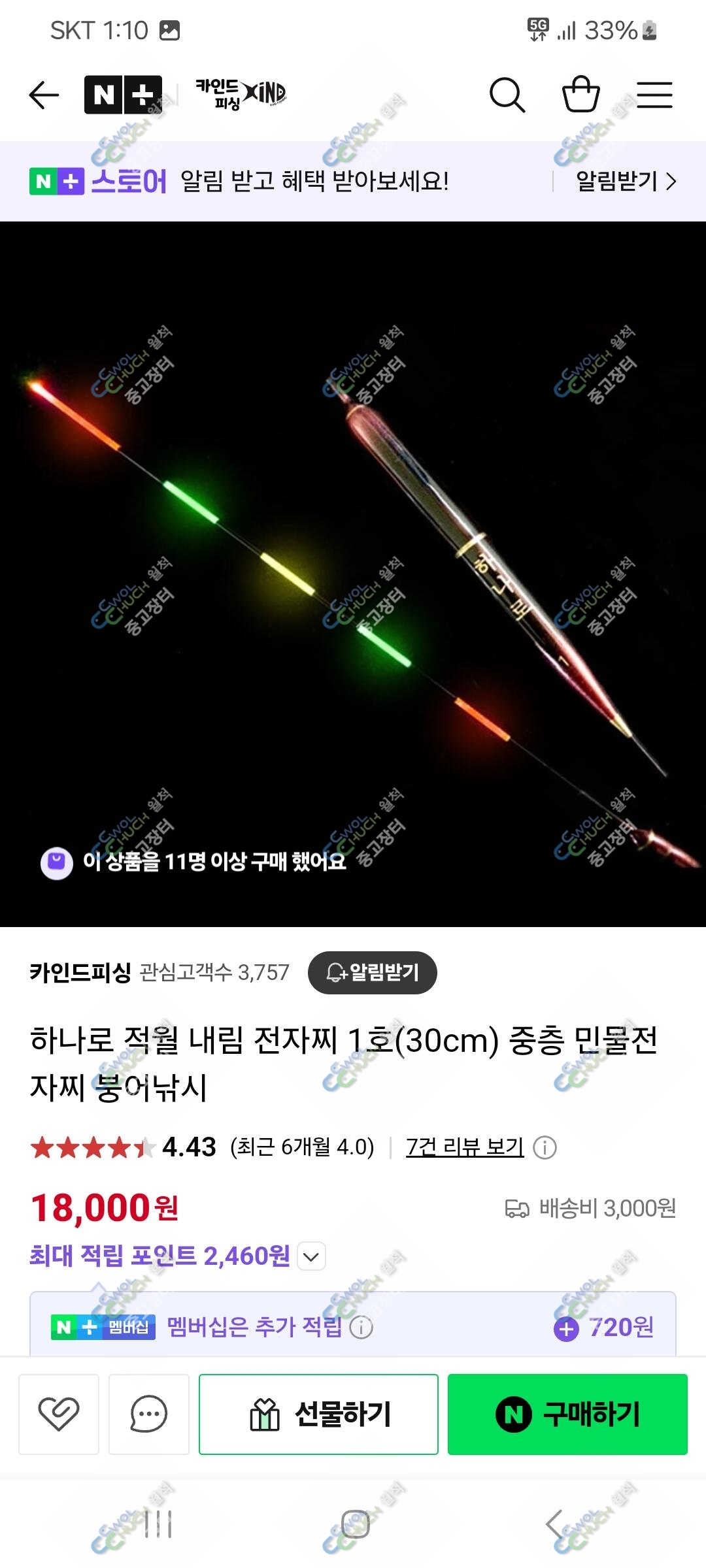Show rating info icon next to reviews
Screen dimensions: 706x1568
click(545, 1147)
